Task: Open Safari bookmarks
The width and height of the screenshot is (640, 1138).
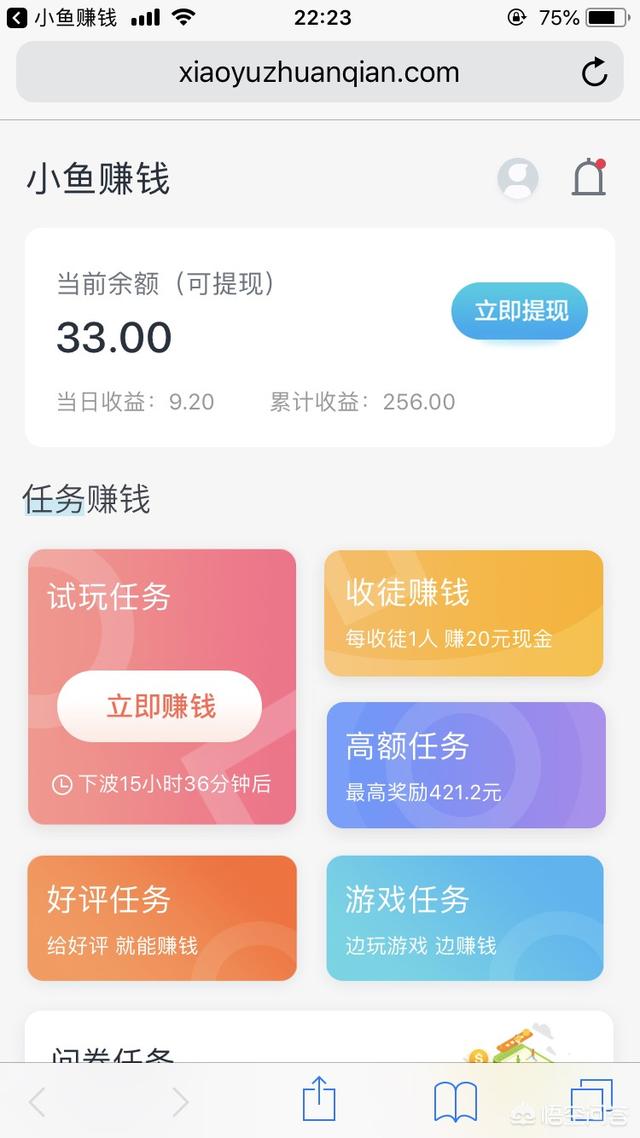Action: pyautogui.click(x=455, y=1101)
